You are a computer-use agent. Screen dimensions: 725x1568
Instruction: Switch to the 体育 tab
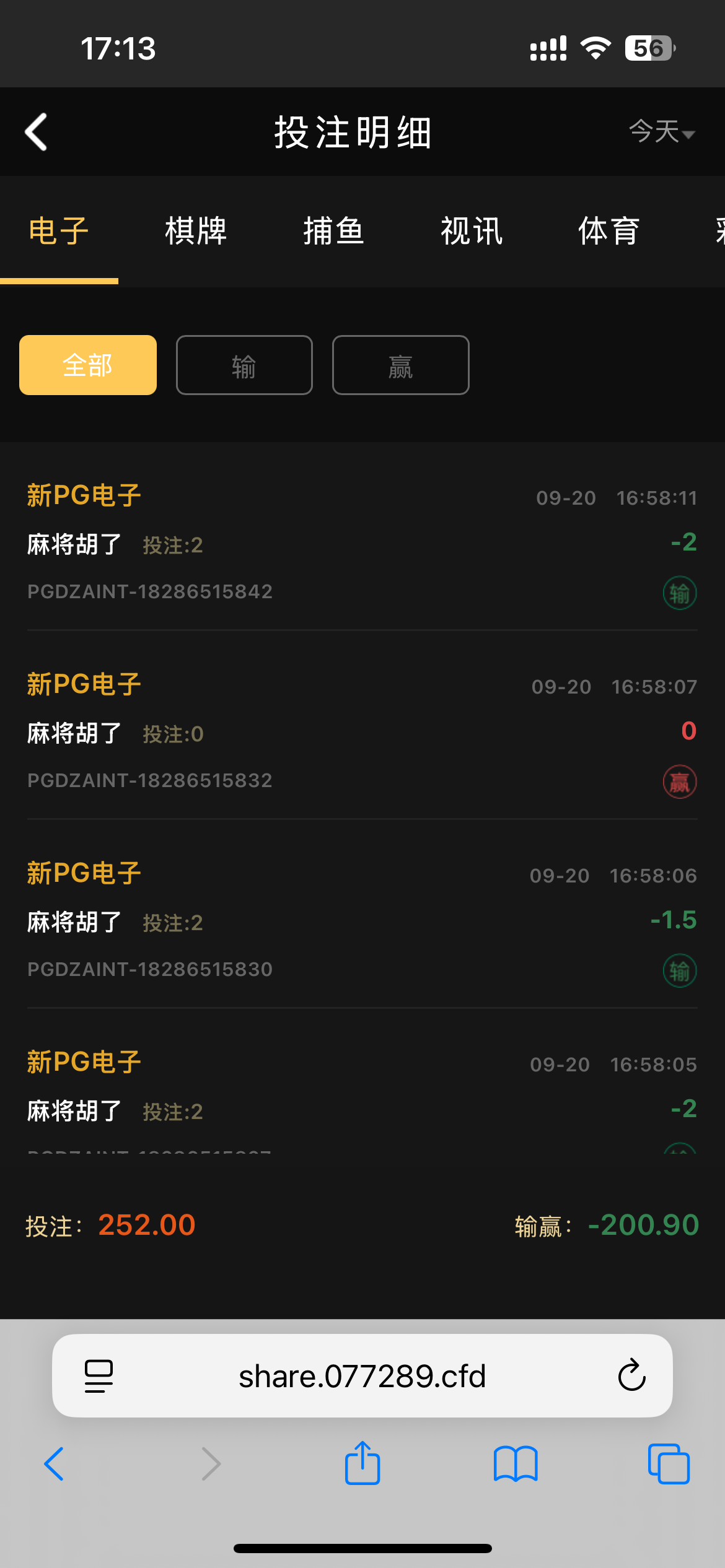pos(609,231)
